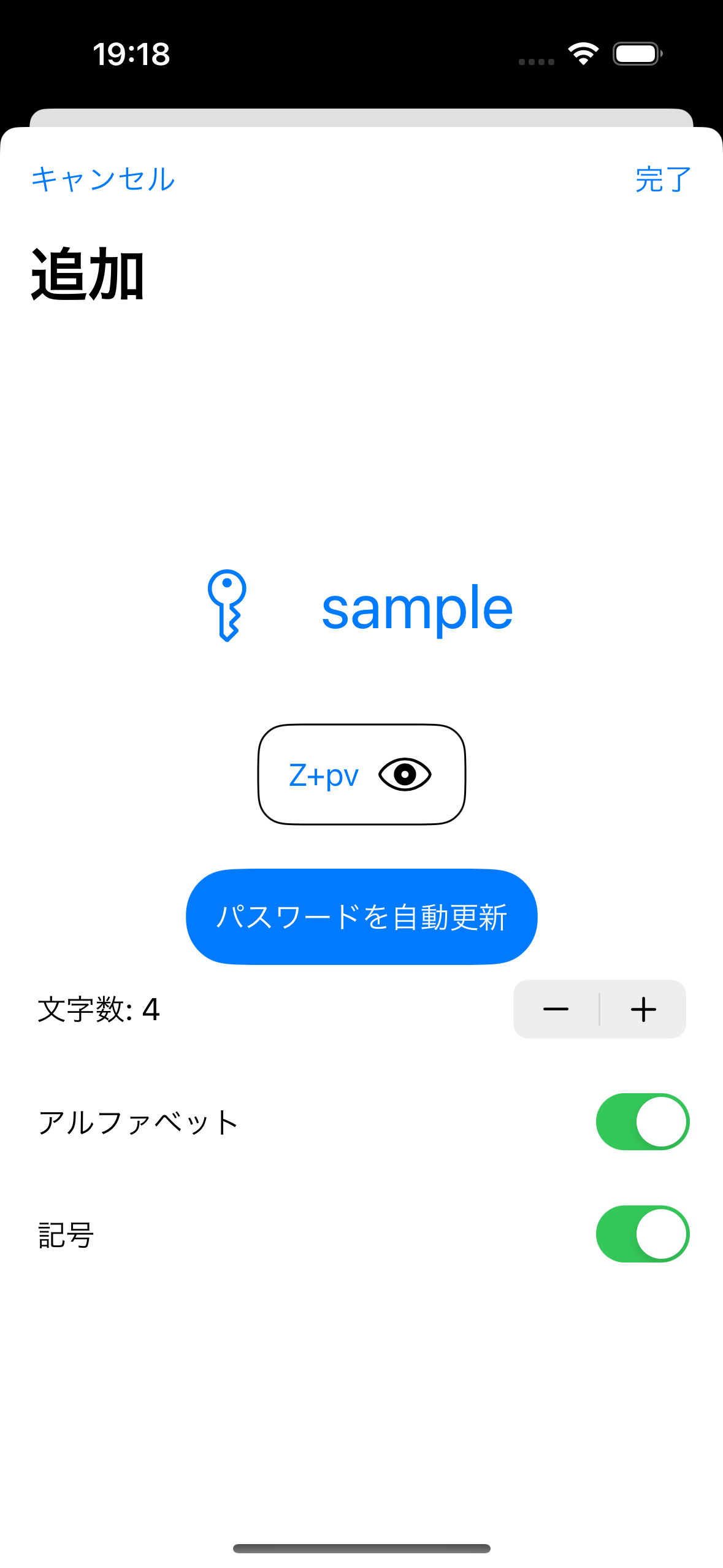The width and height of the screenshot is (723, 1568).
Task: Toggle password visibility with the eye icon
Action: (x=405, y=775)
